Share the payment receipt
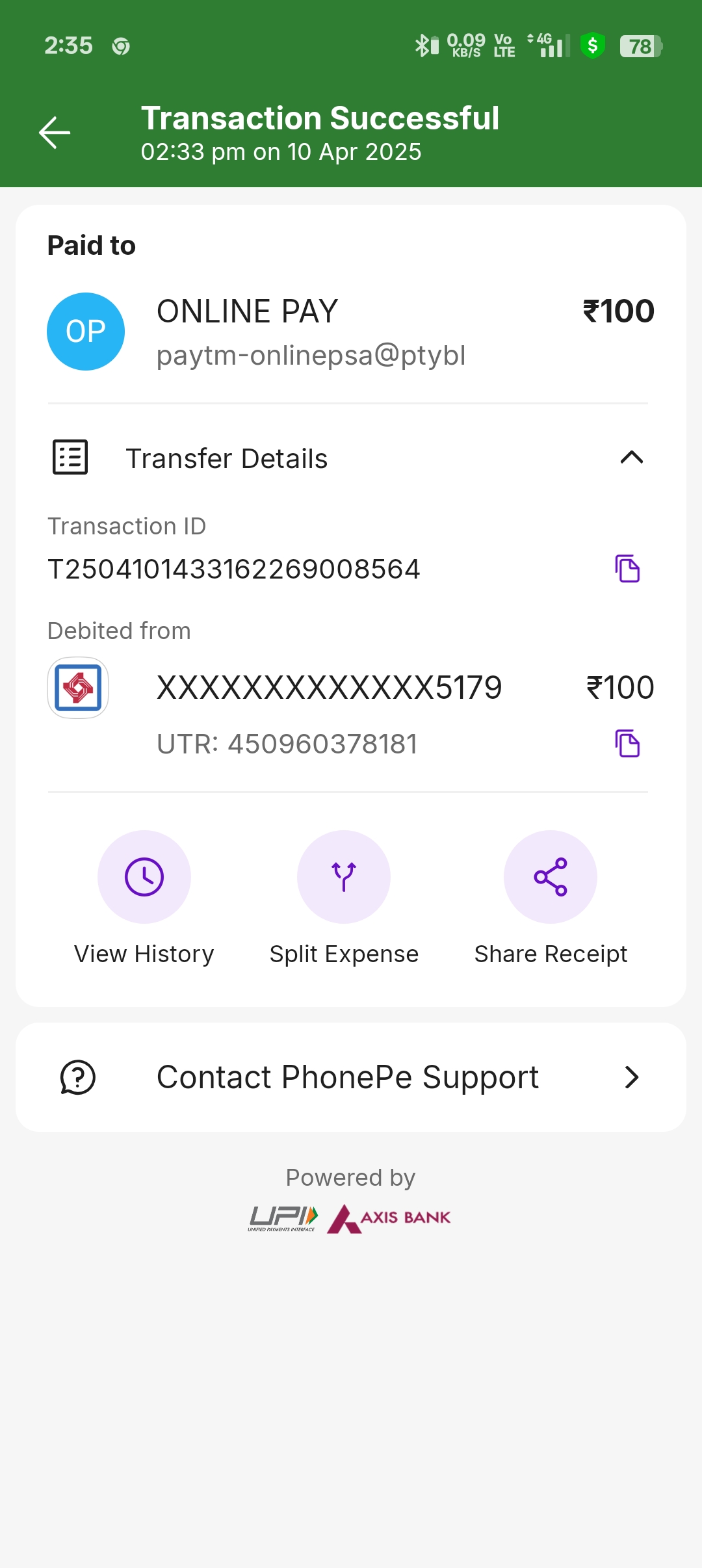Viewport: 702px width, 1568px height. click(551, 878)
